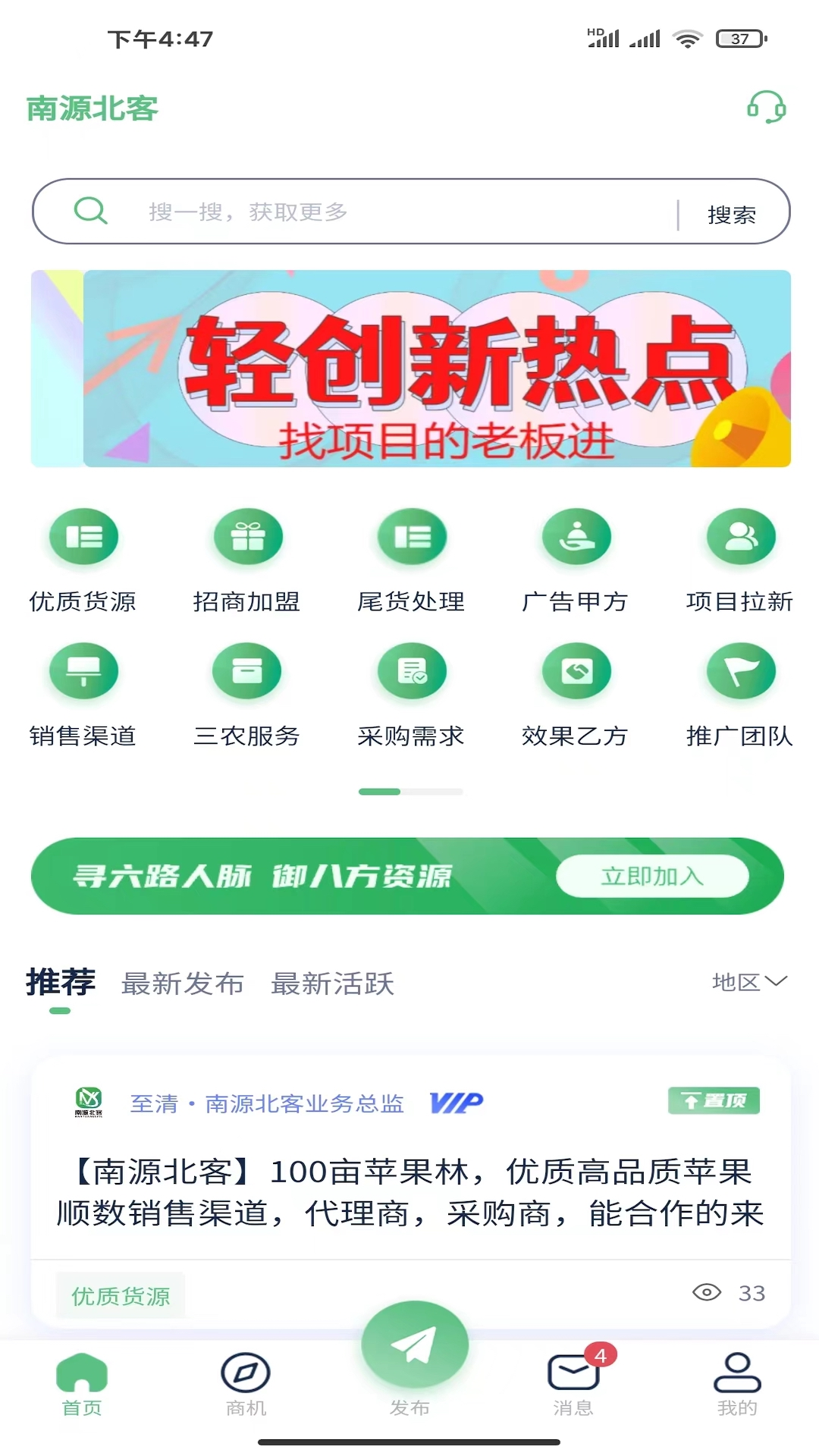Screen dimensions: 819x1456
Task: Expand the 地区 dropdown
Action: (749, 982)
